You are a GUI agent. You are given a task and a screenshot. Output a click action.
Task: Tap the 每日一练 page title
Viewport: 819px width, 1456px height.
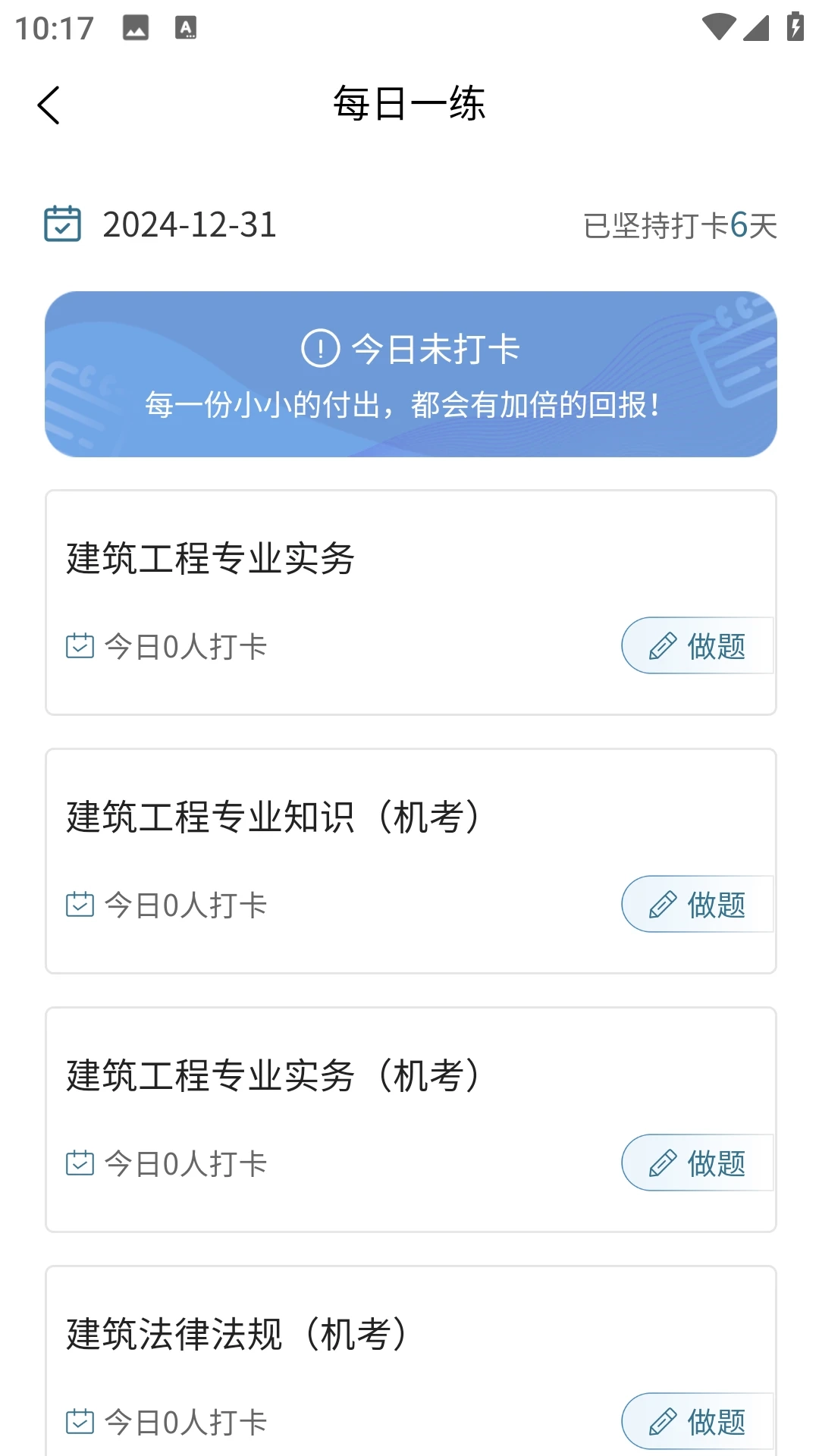pyautogui.click(x=409, y=105)
